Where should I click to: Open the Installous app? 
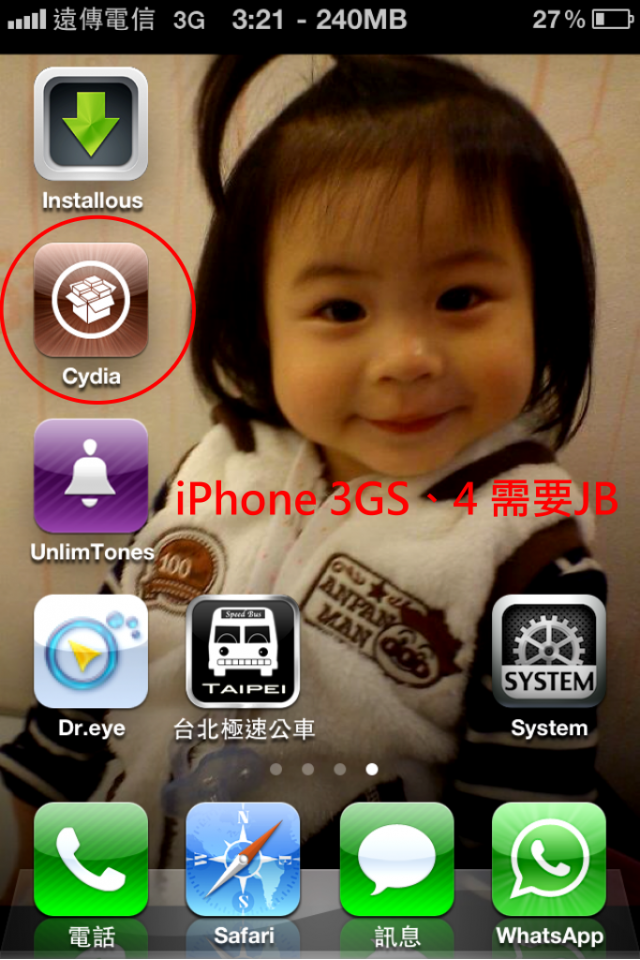coord(91,124)
